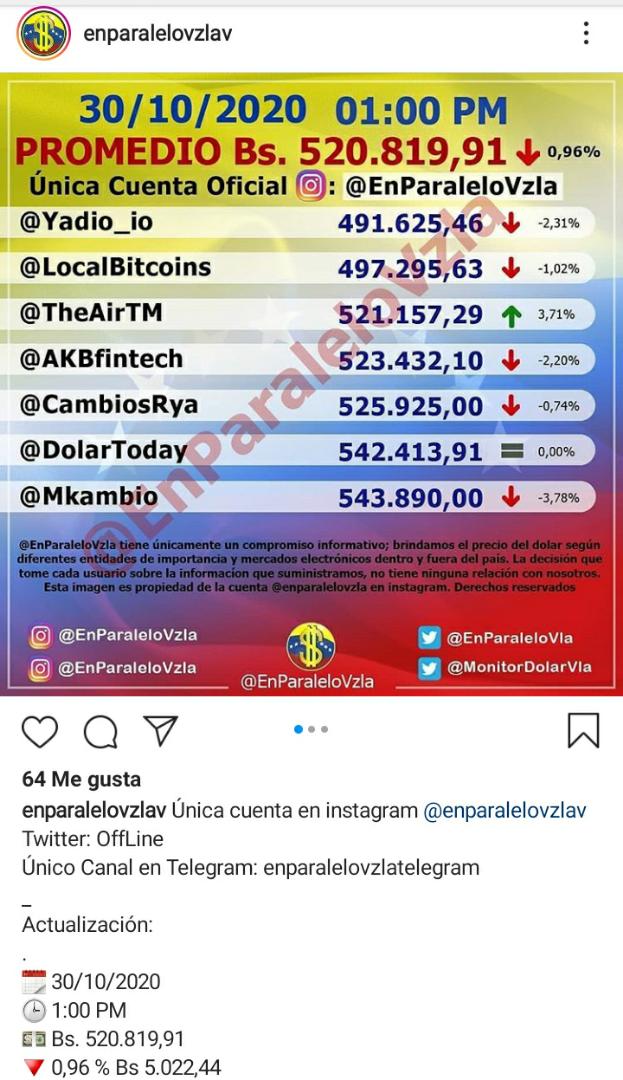Open comments on this post

(100, 731)
